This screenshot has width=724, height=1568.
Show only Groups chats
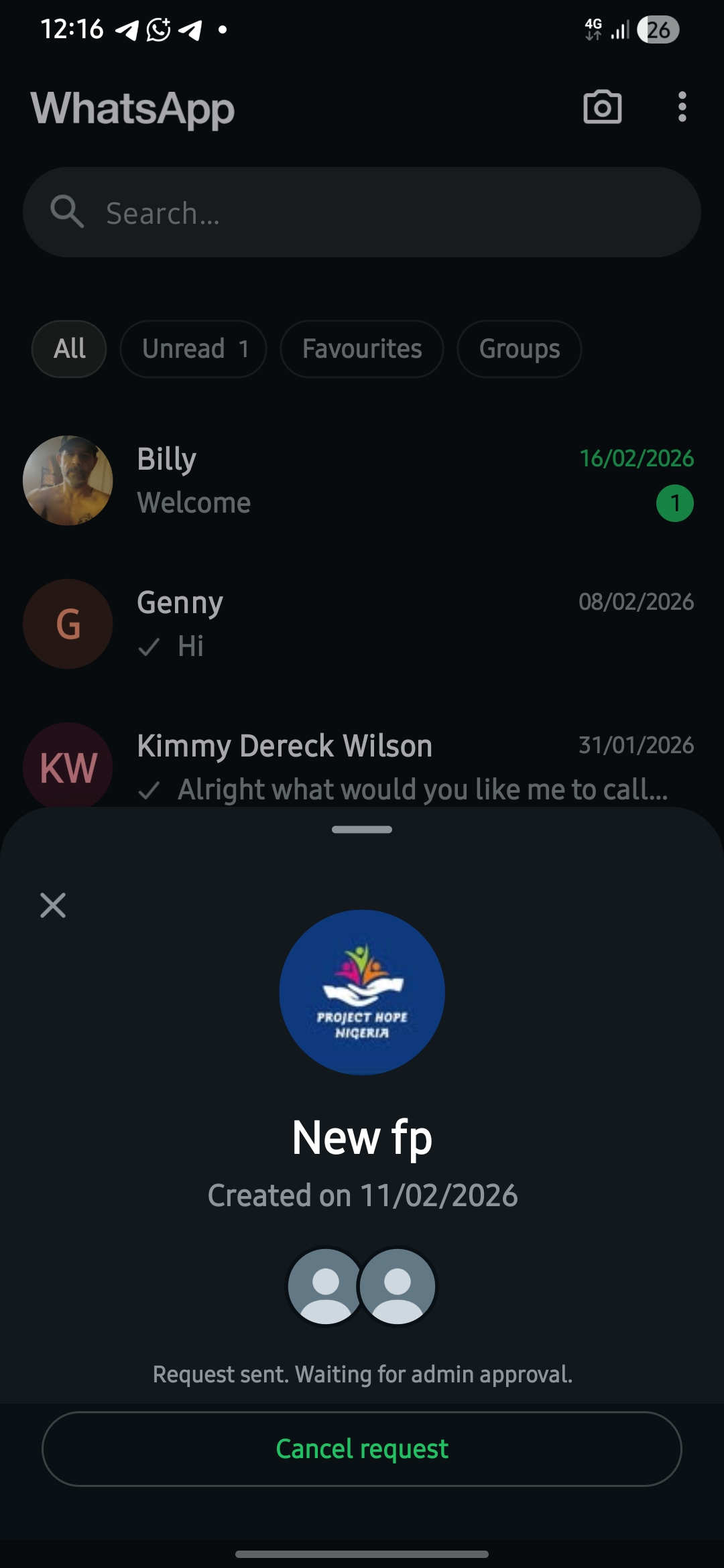point(519,349)
